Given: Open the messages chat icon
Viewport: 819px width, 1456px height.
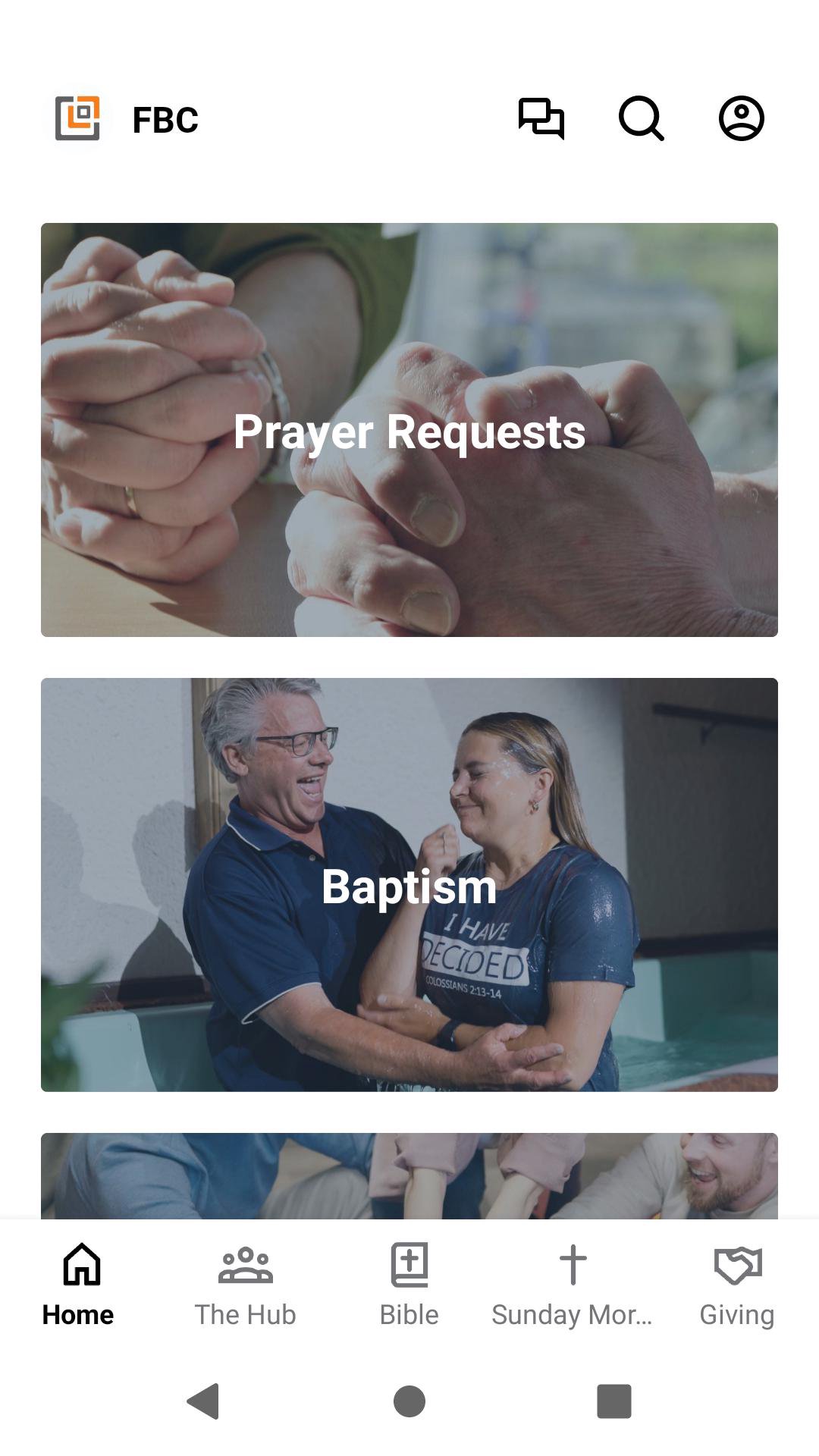Looking at the screenshot, I should tap(541, 118).
